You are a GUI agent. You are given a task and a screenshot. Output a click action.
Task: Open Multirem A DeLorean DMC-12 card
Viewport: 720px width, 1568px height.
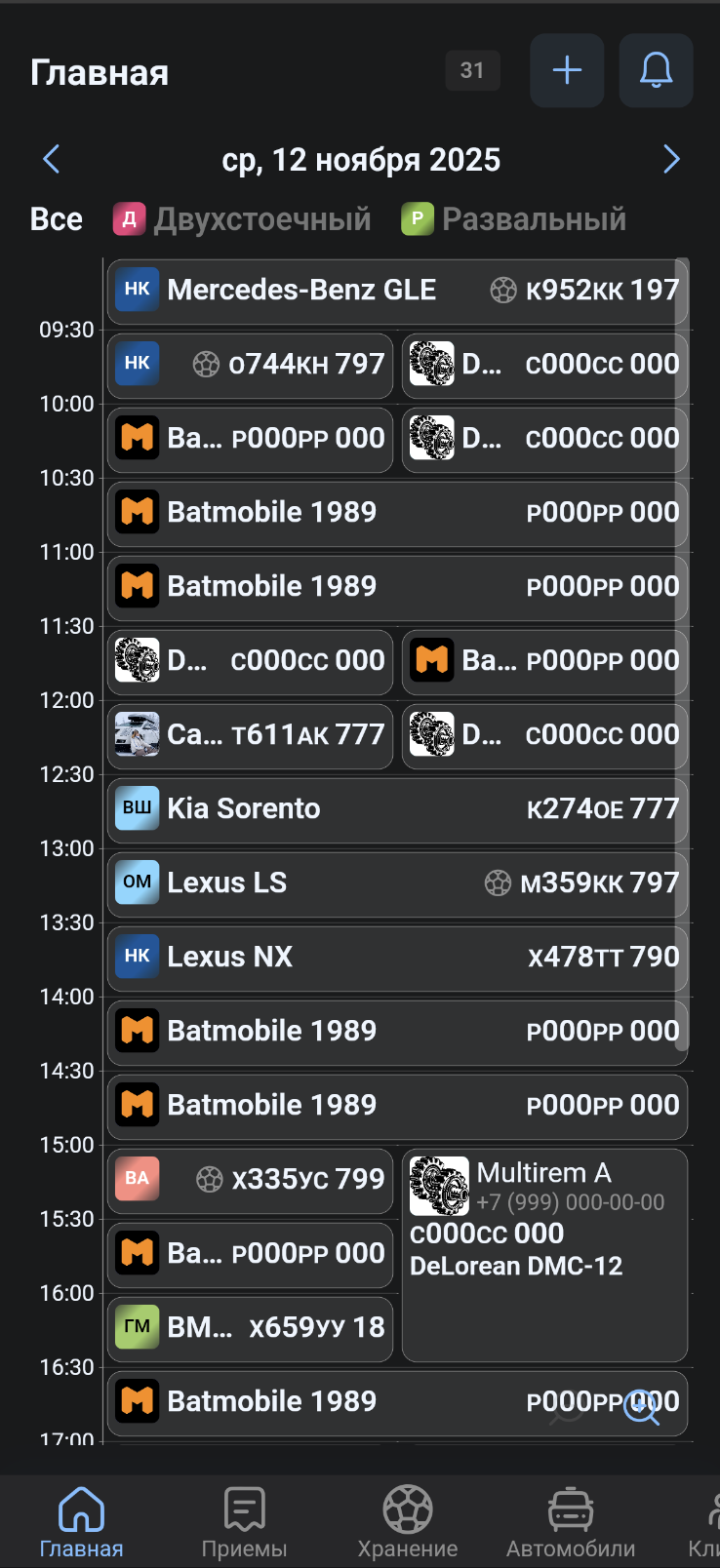(x=544, y=1254)
